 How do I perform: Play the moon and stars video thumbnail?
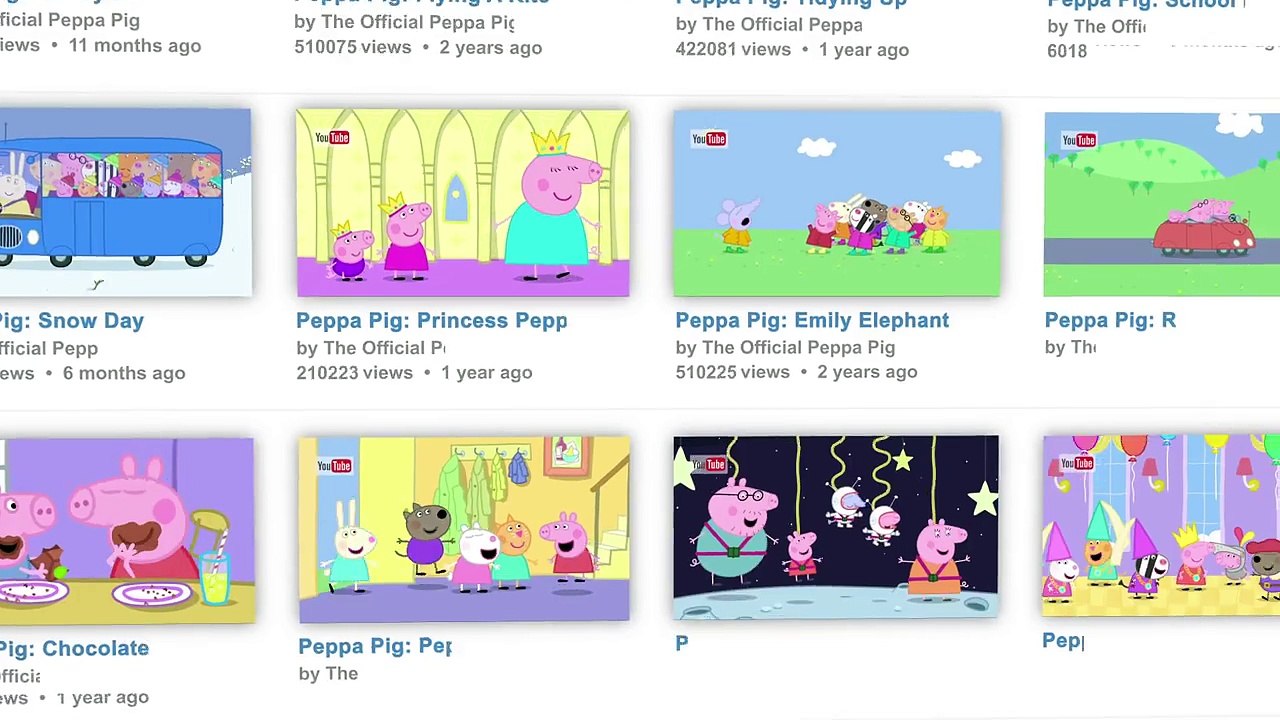(x=835, y=527)
